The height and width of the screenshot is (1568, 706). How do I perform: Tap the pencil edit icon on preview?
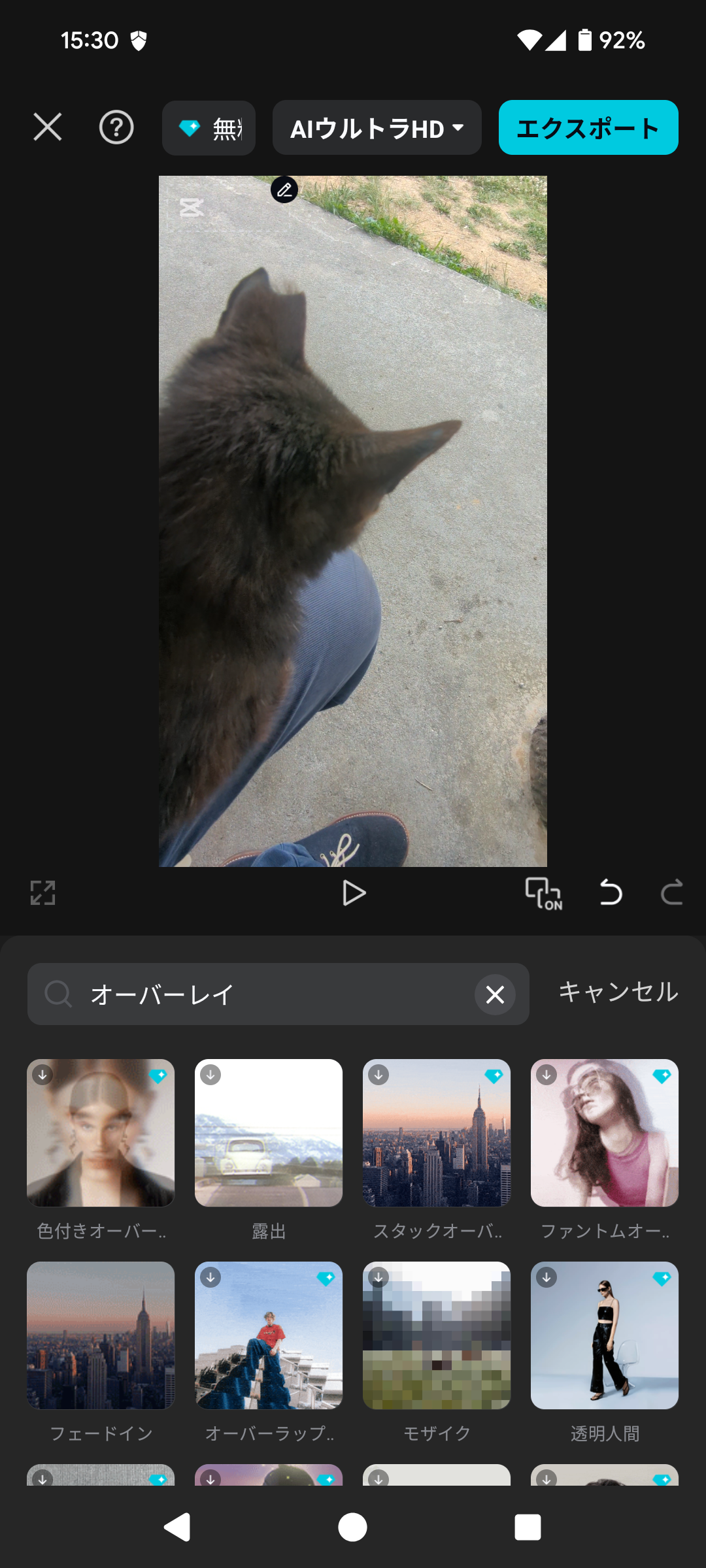click(x=284, y=190)
